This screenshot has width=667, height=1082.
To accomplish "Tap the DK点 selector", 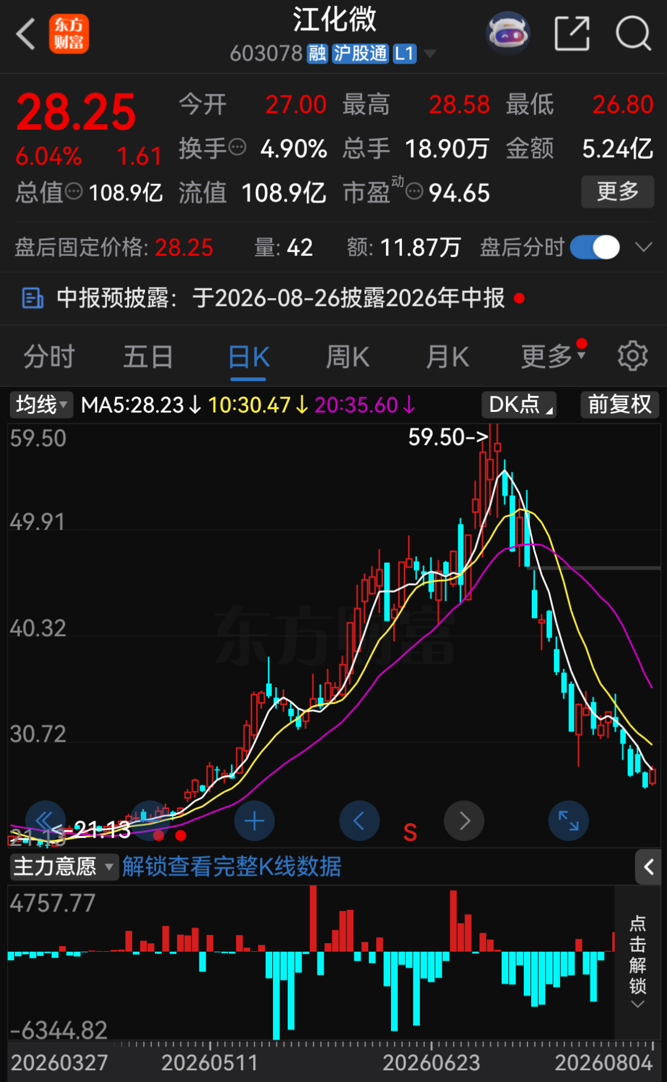I will click(x=519, y=404).
